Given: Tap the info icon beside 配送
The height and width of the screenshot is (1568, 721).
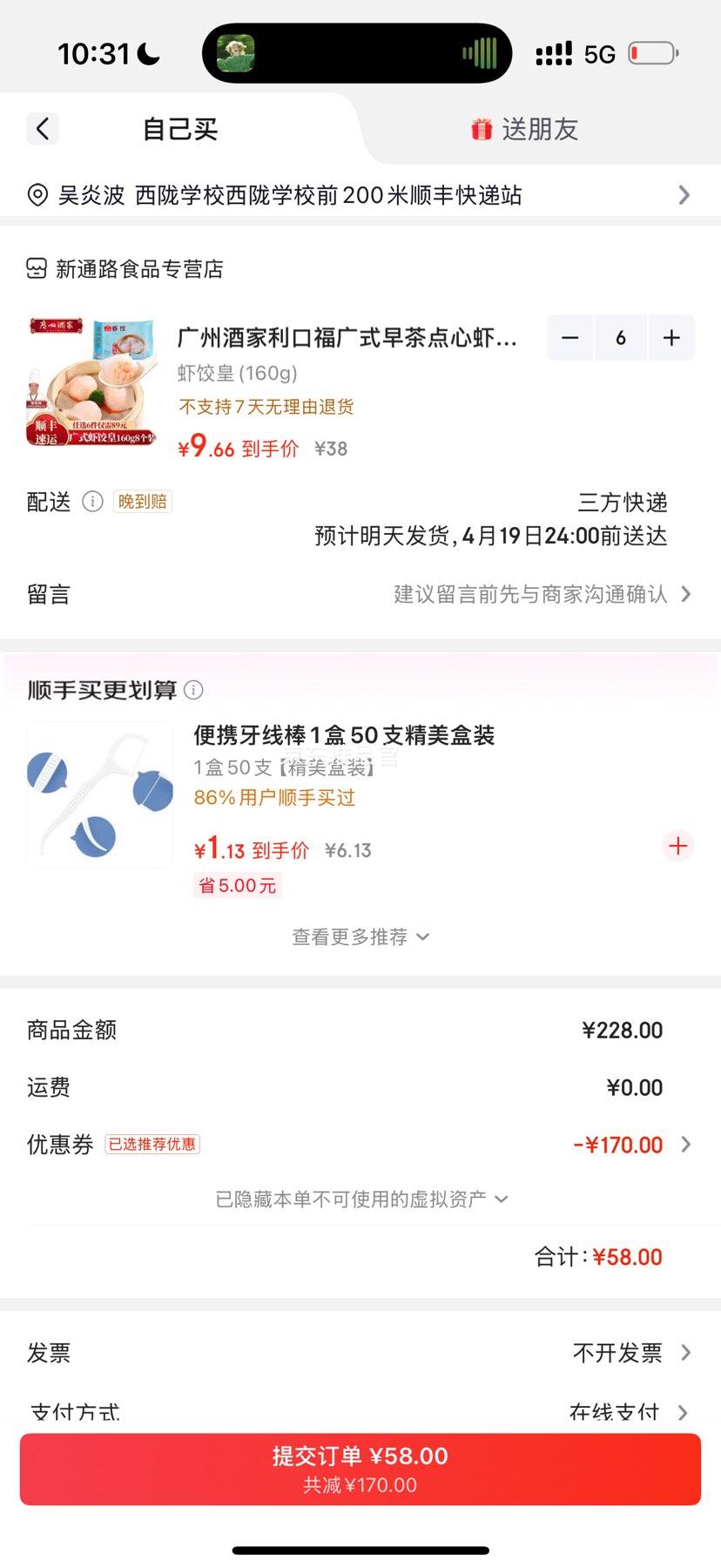Looking at the screenshot, I should coord(93,502).
